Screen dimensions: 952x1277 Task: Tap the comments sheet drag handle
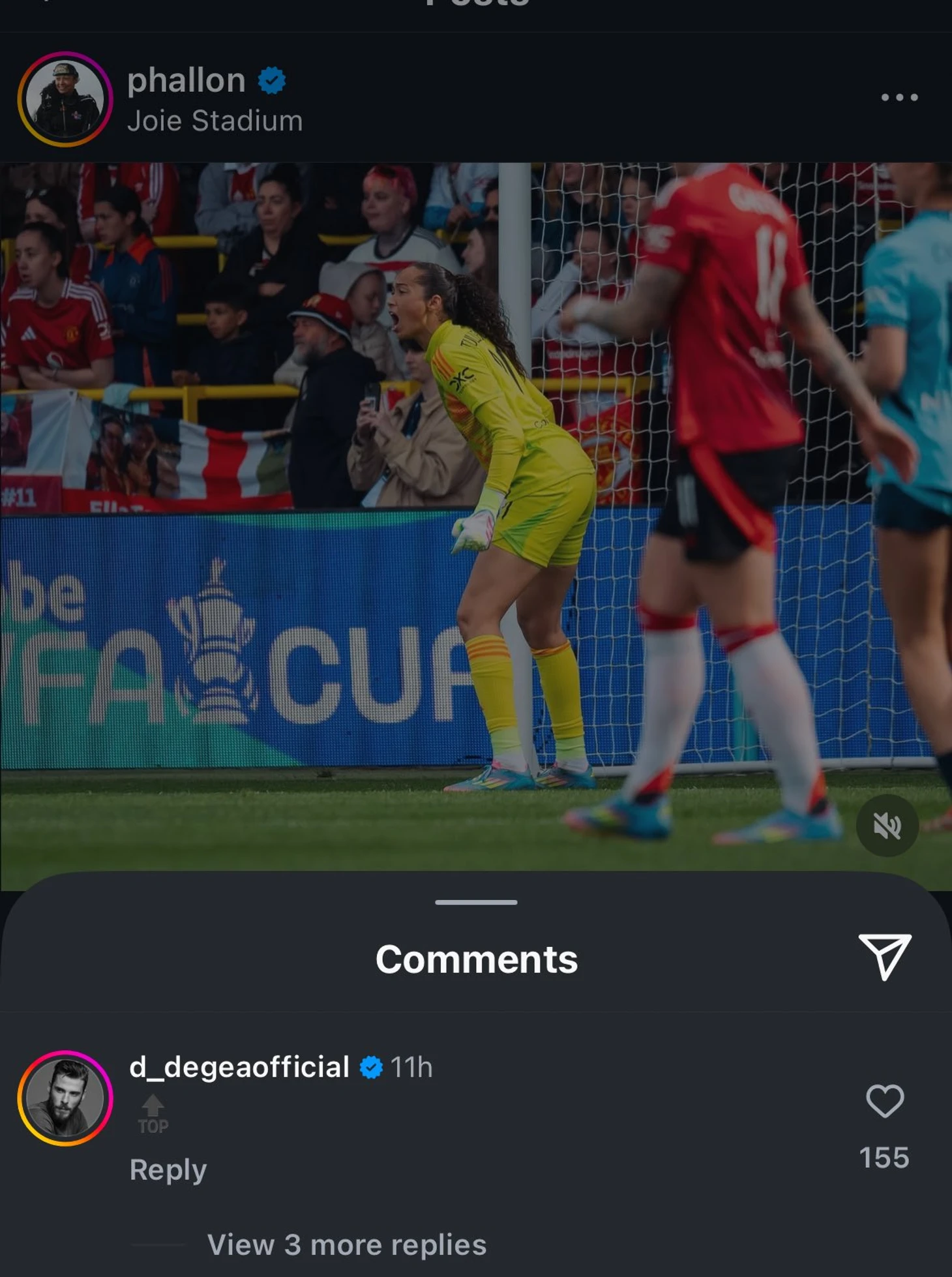476,903
